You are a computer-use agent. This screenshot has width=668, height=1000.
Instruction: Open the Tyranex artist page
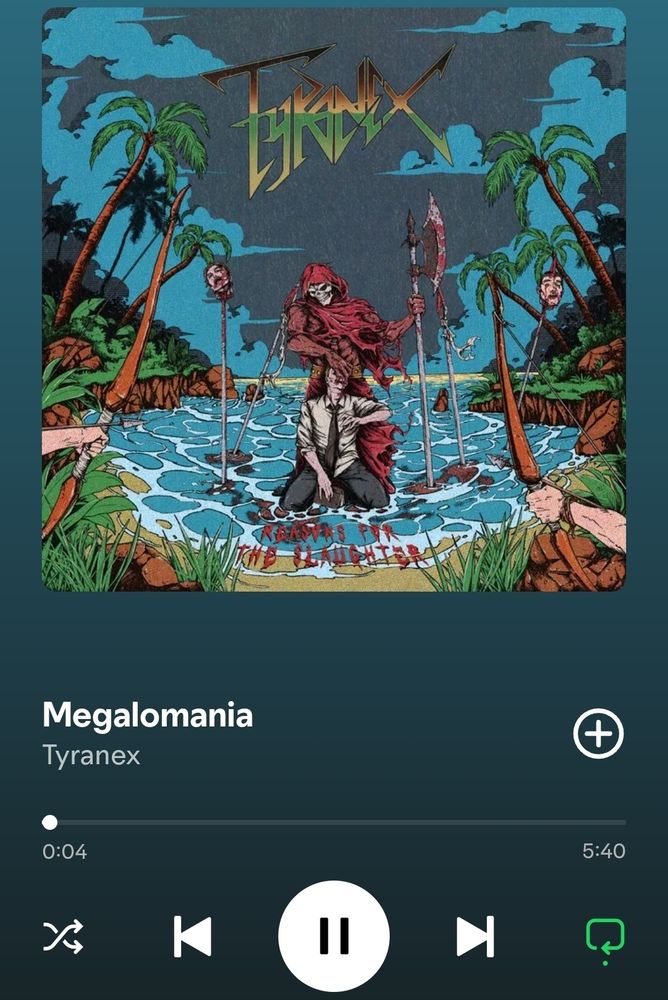coord(91,756)
